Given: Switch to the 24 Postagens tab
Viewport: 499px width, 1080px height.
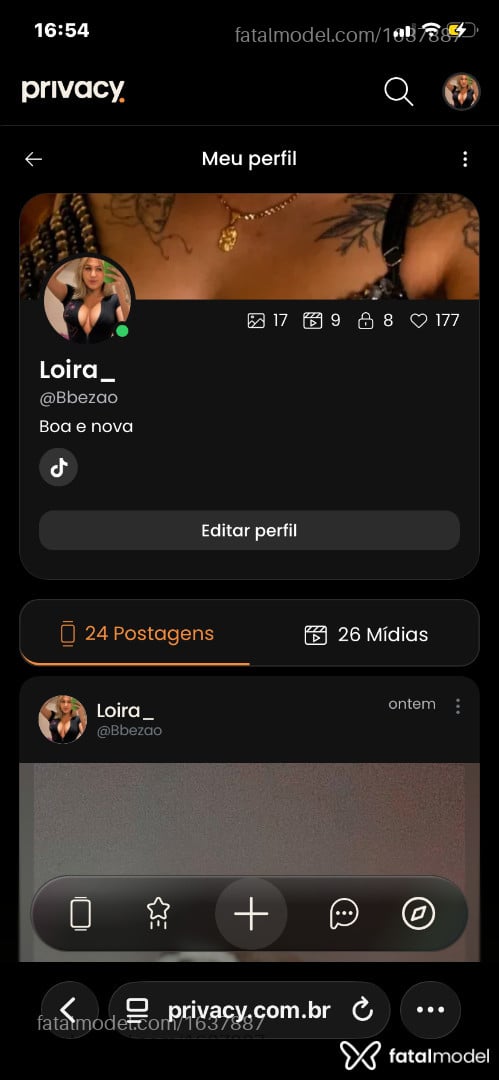Looking at the screenshot, I should tap(135, 634).
